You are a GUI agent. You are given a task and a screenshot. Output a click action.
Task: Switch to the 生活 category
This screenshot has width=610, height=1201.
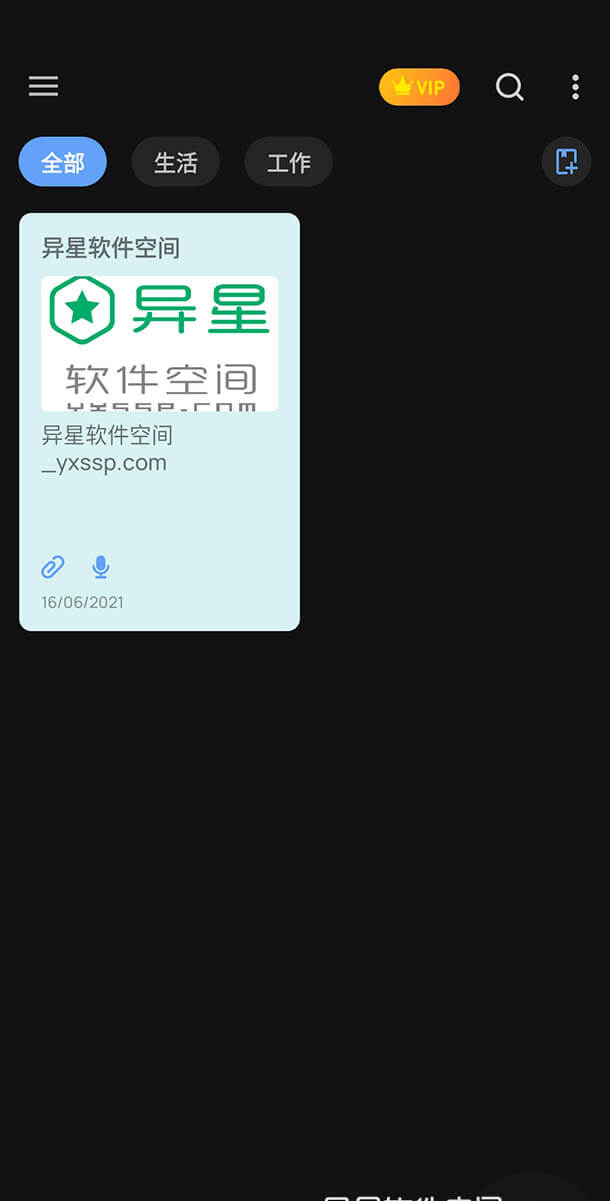(175, 162)
